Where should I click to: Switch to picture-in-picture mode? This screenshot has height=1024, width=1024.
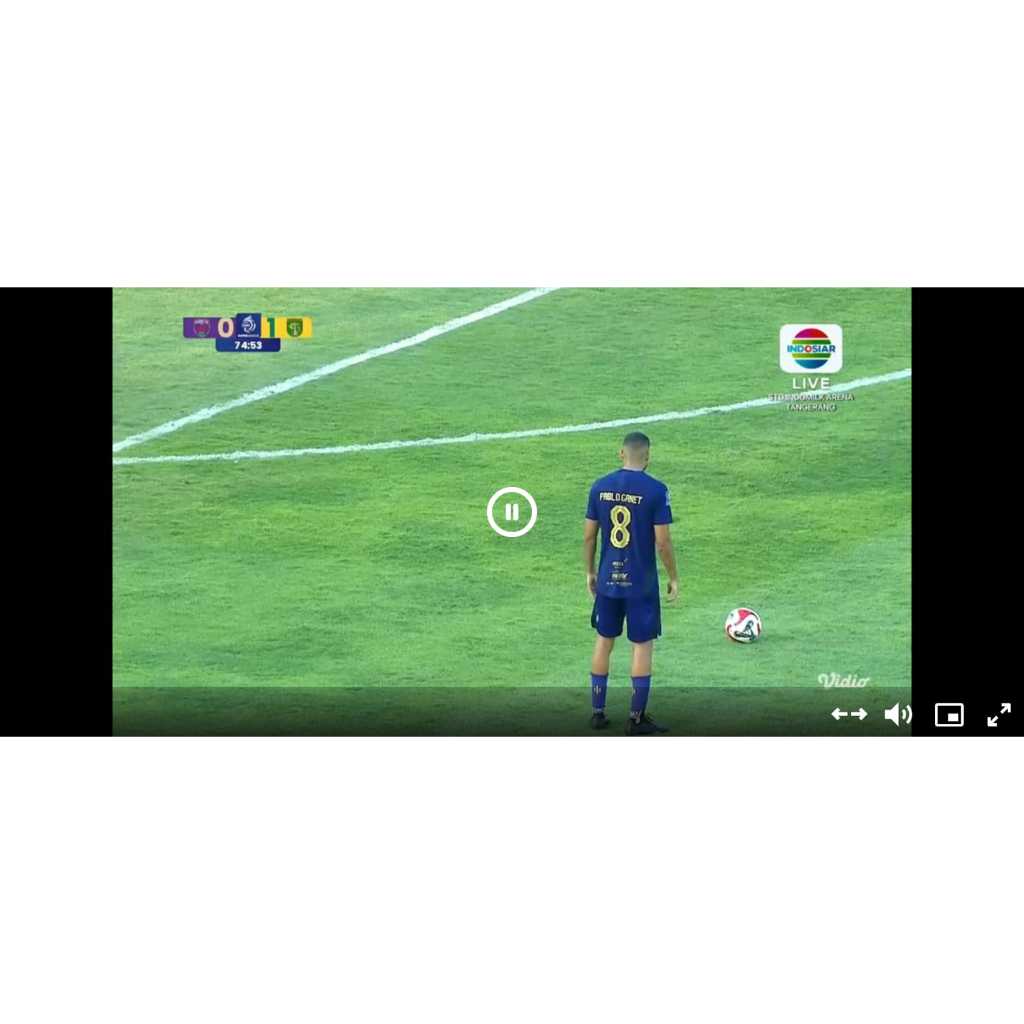(949, 714)
